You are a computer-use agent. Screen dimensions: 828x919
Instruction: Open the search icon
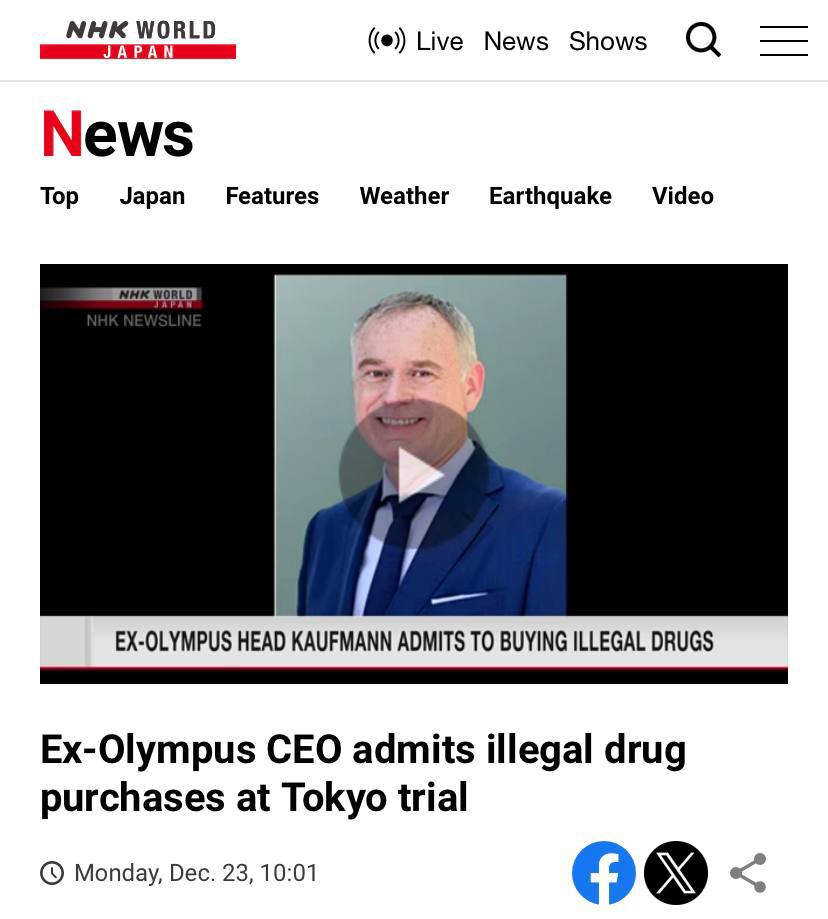[703, 41]
